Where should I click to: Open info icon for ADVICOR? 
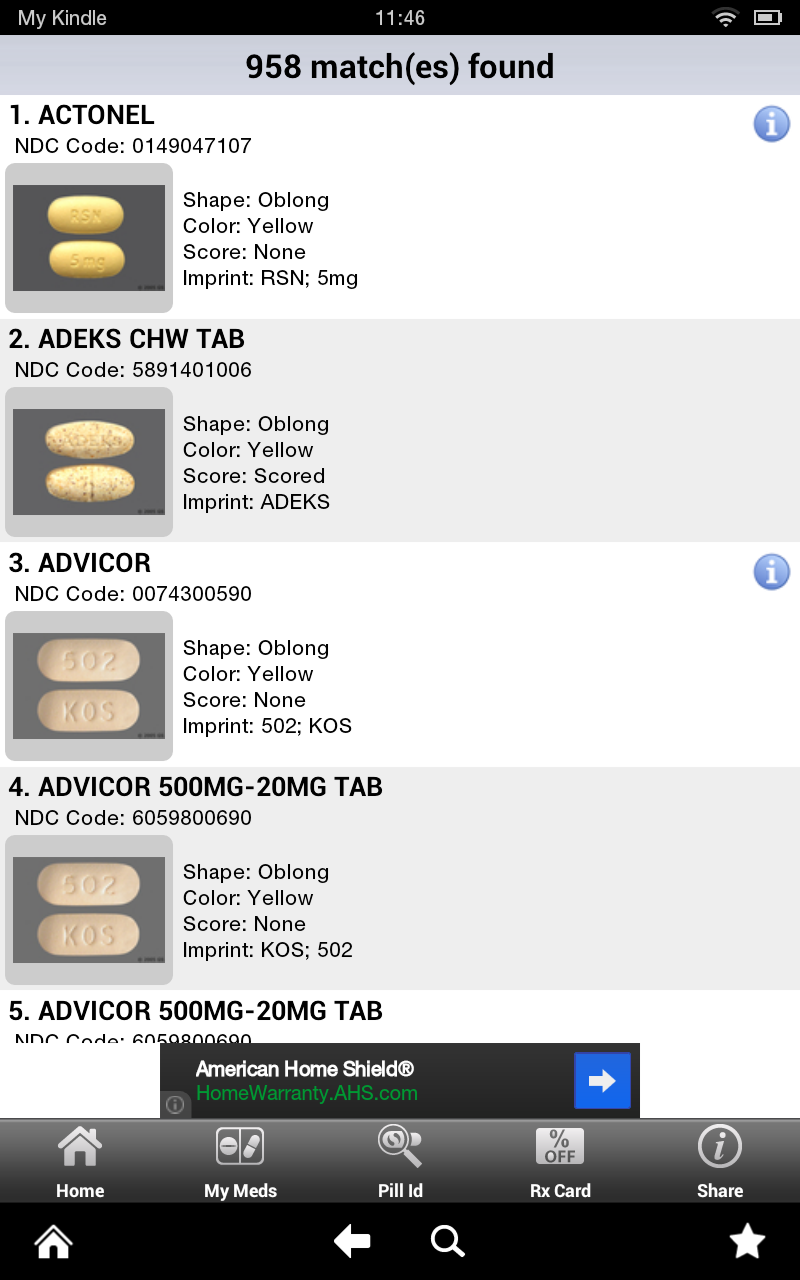click(771, 572)
